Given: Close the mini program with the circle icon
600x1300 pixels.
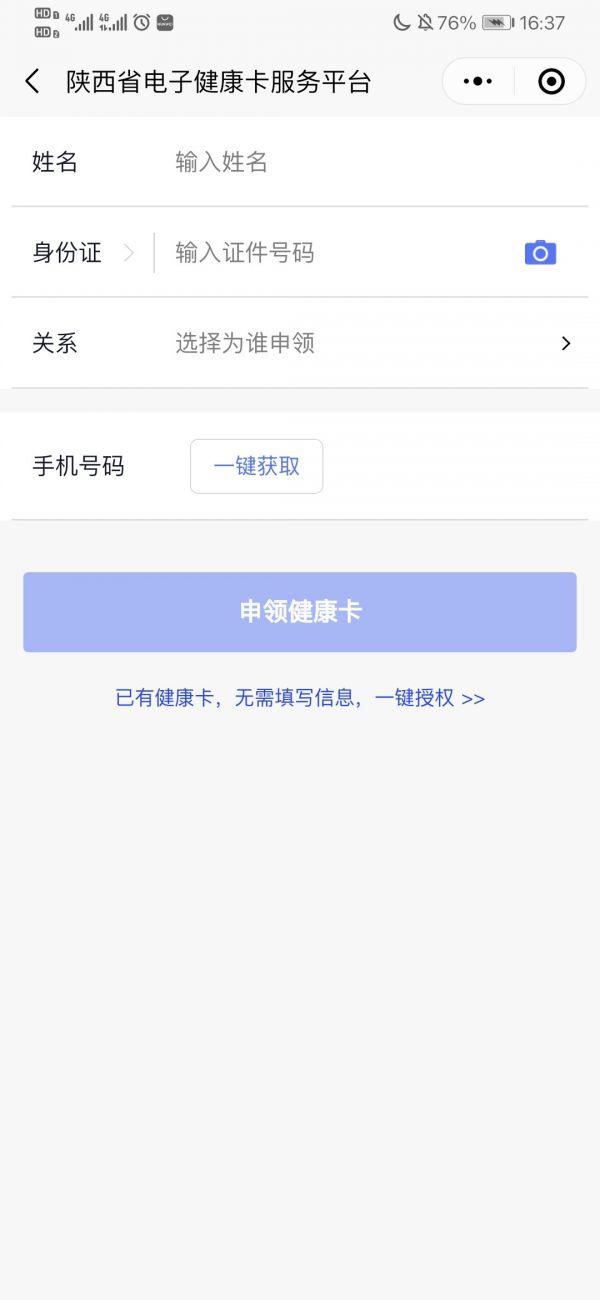Looking at the screenshot, I should click(551, 82).
